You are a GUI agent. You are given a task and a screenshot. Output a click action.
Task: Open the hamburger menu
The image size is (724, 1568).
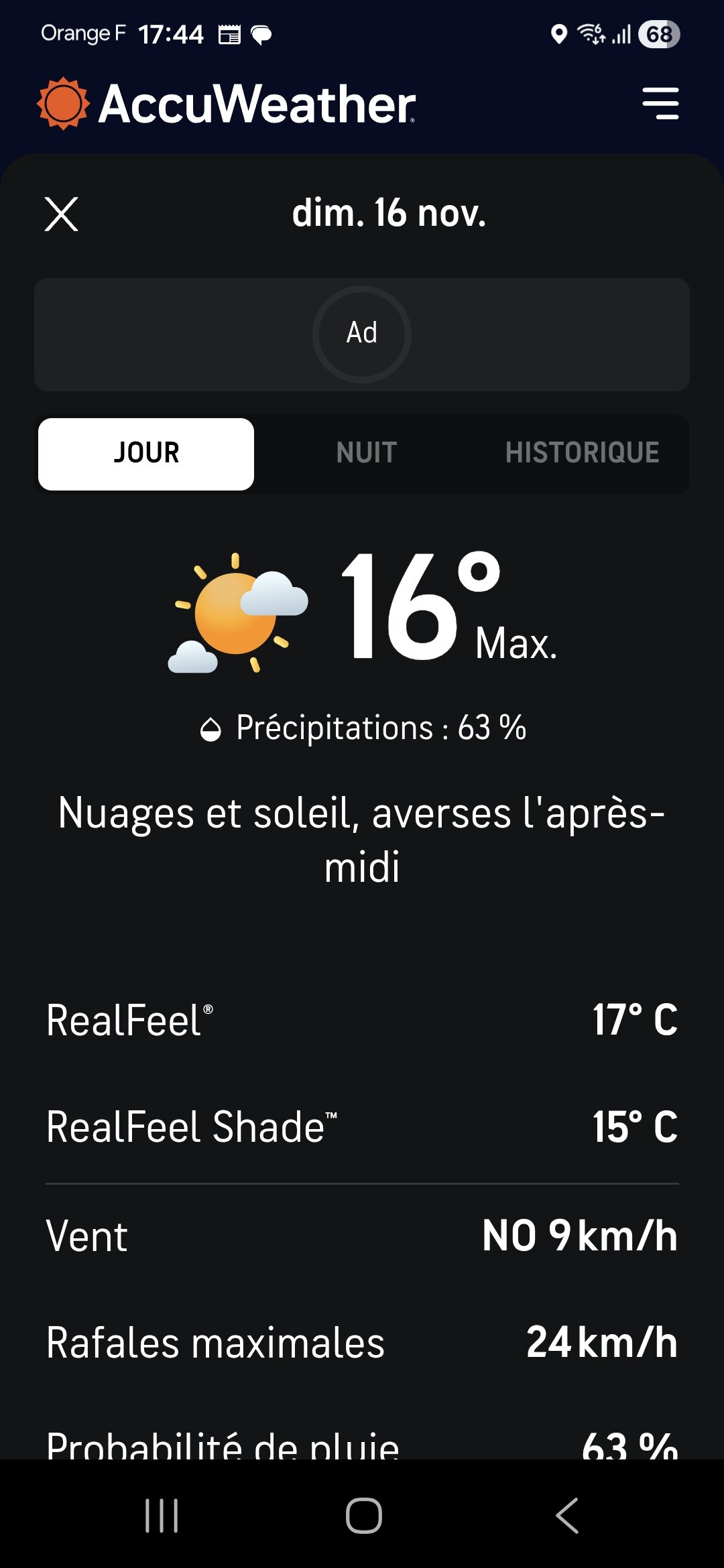pyautogui.click(x=660, y=104)
